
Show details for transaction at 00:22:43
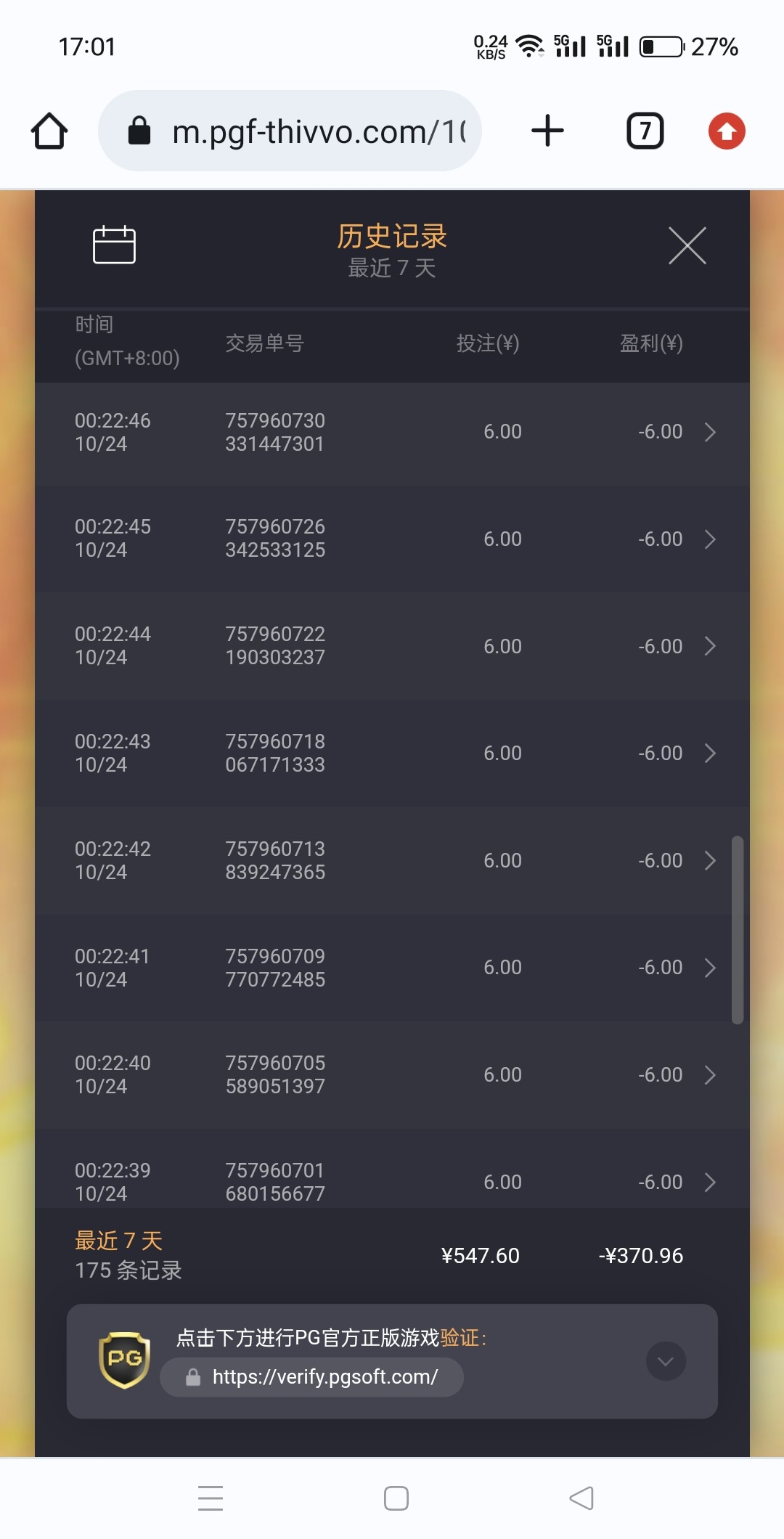coord(392,754)
